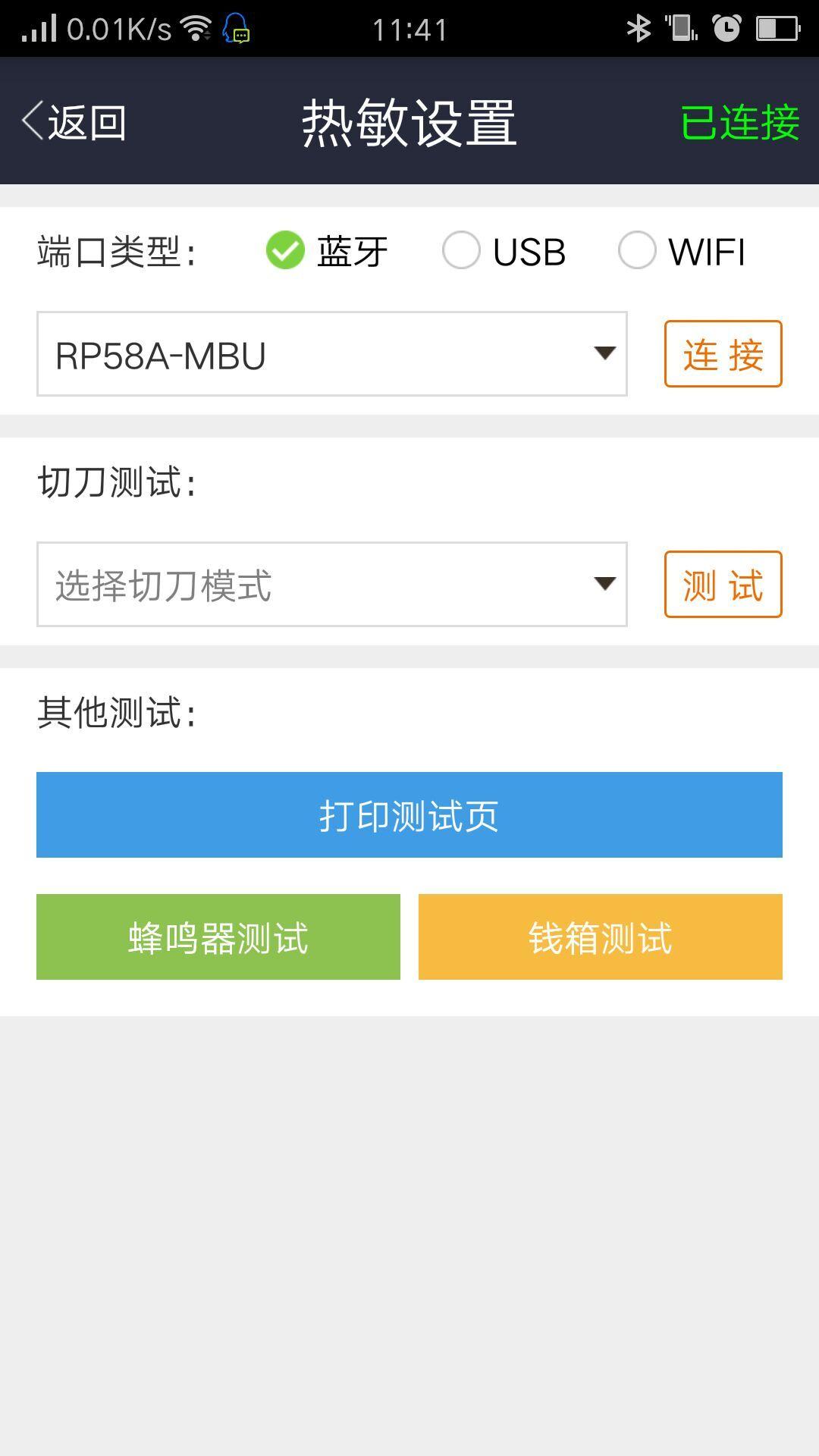
Task: Open the RP58A-MBU device dropdown
Action: pos(332,354)
